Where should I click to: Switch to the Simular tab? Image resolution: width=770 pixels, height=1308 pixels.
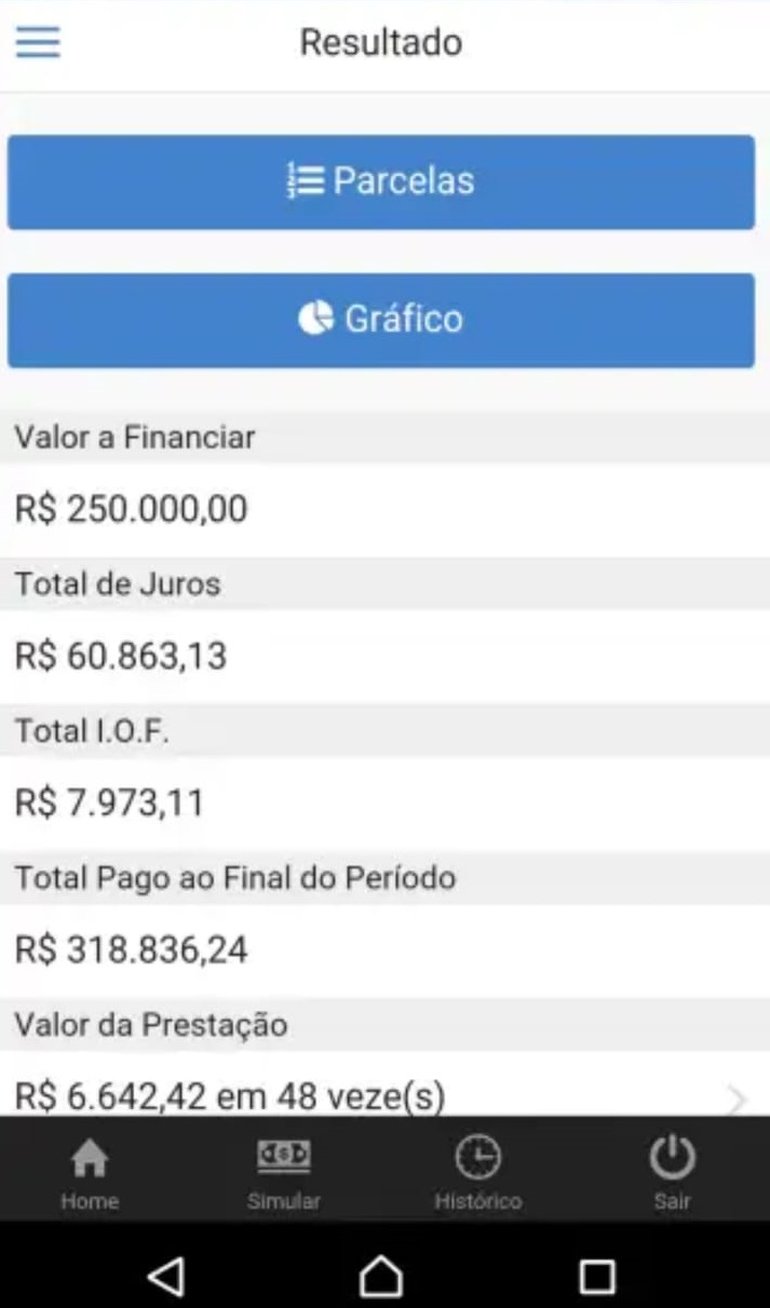(284, 1174)
